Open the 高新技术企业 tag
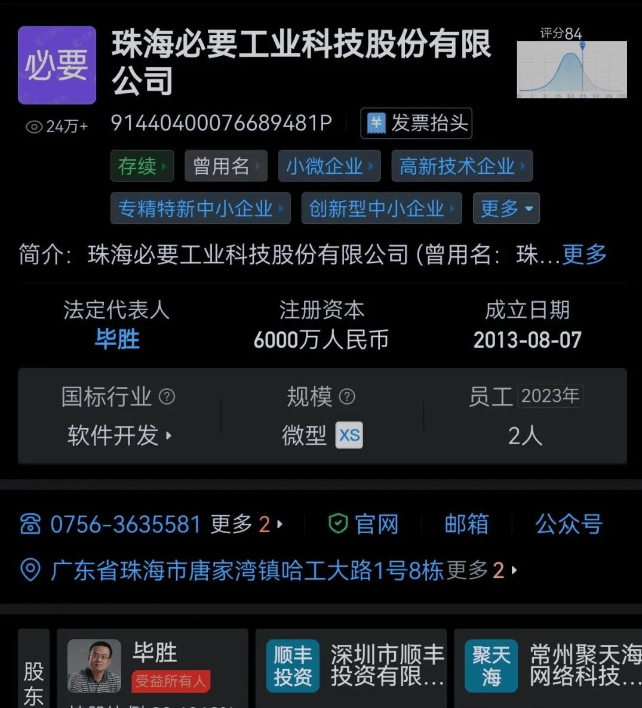The image size is (642, 708). point(461,166)
